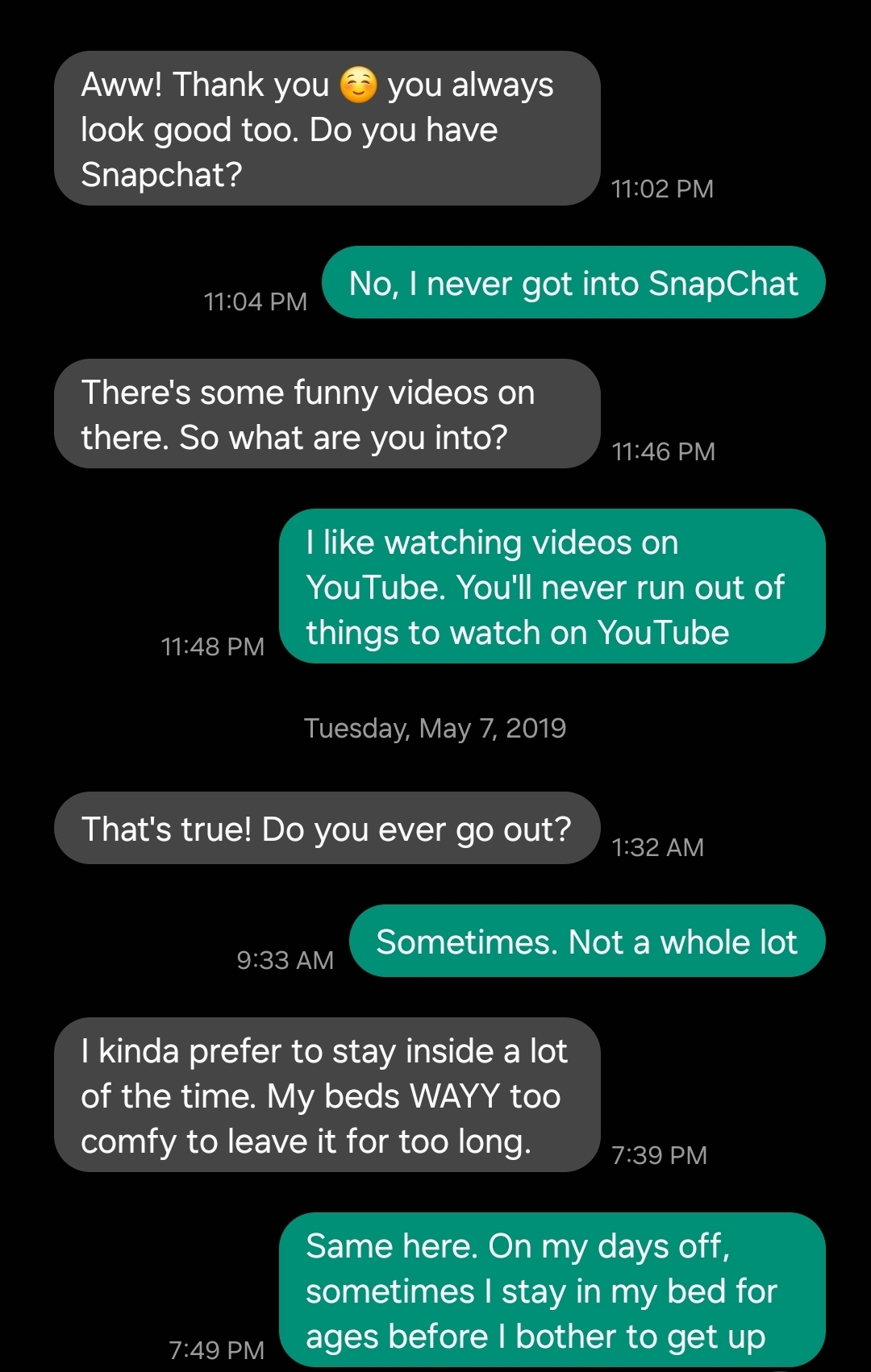Tap the 9:33 AM timestamp
Viewport: 871px width, 1372px height.
point(286,960)
